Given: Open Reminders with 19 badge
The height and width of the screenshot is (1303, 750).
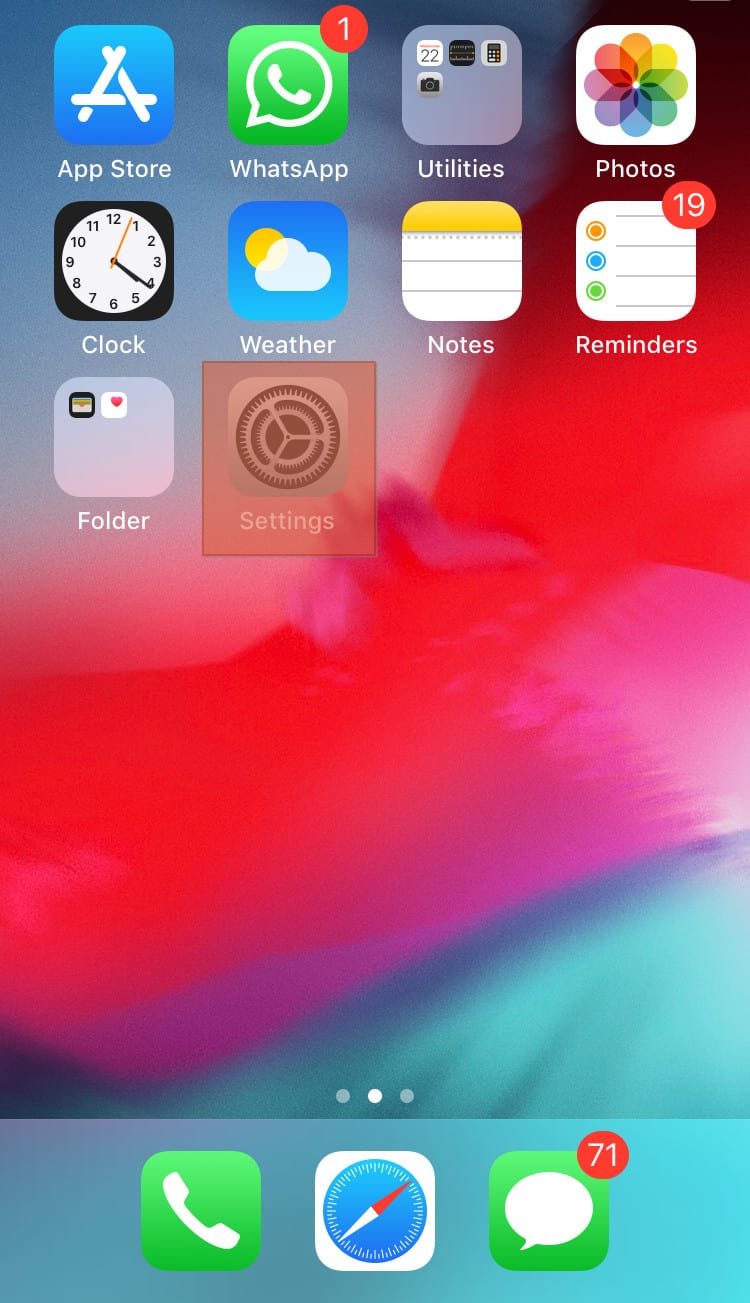Looking at the screenshot, I should pyautogui.click(x=635, y=261).
